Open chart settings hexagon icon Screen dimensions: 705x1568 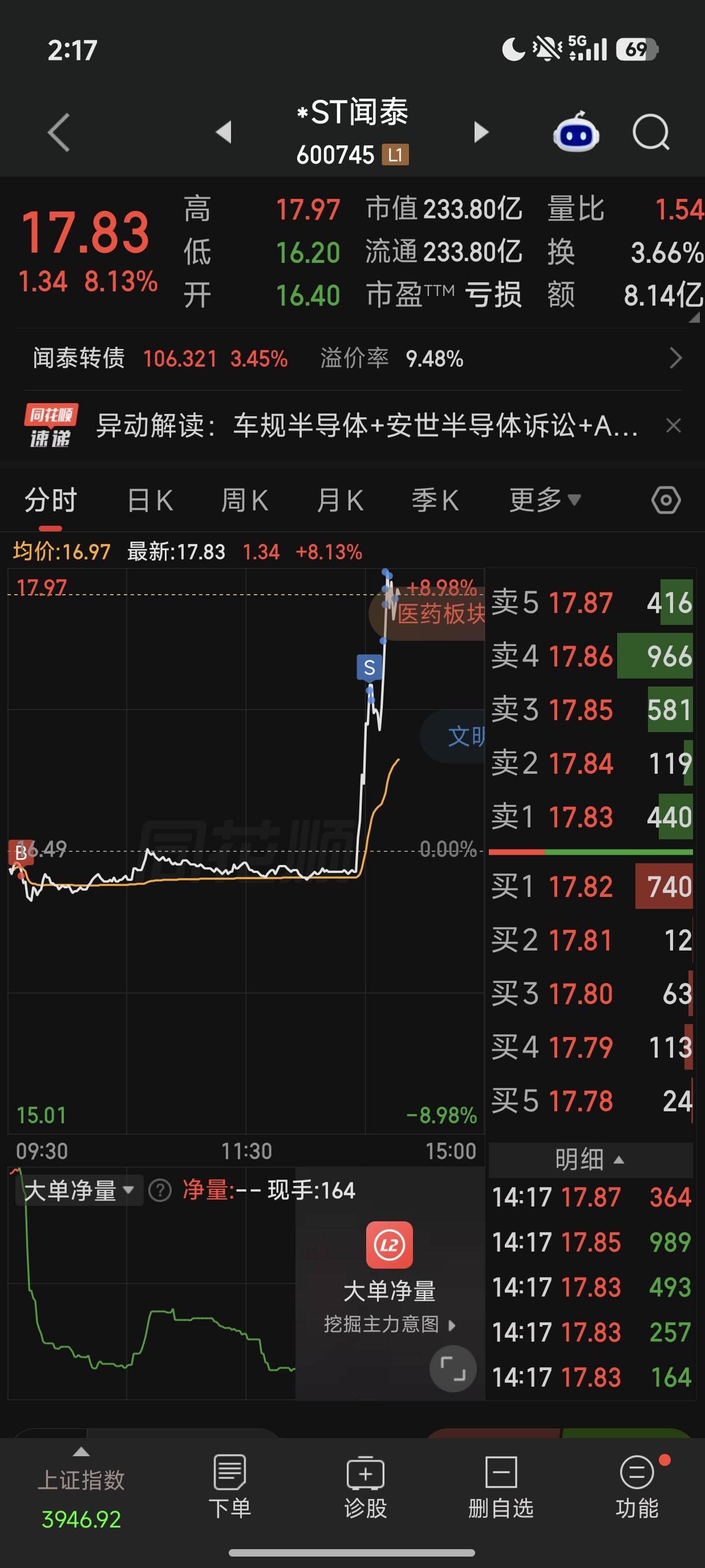(666, 501)
